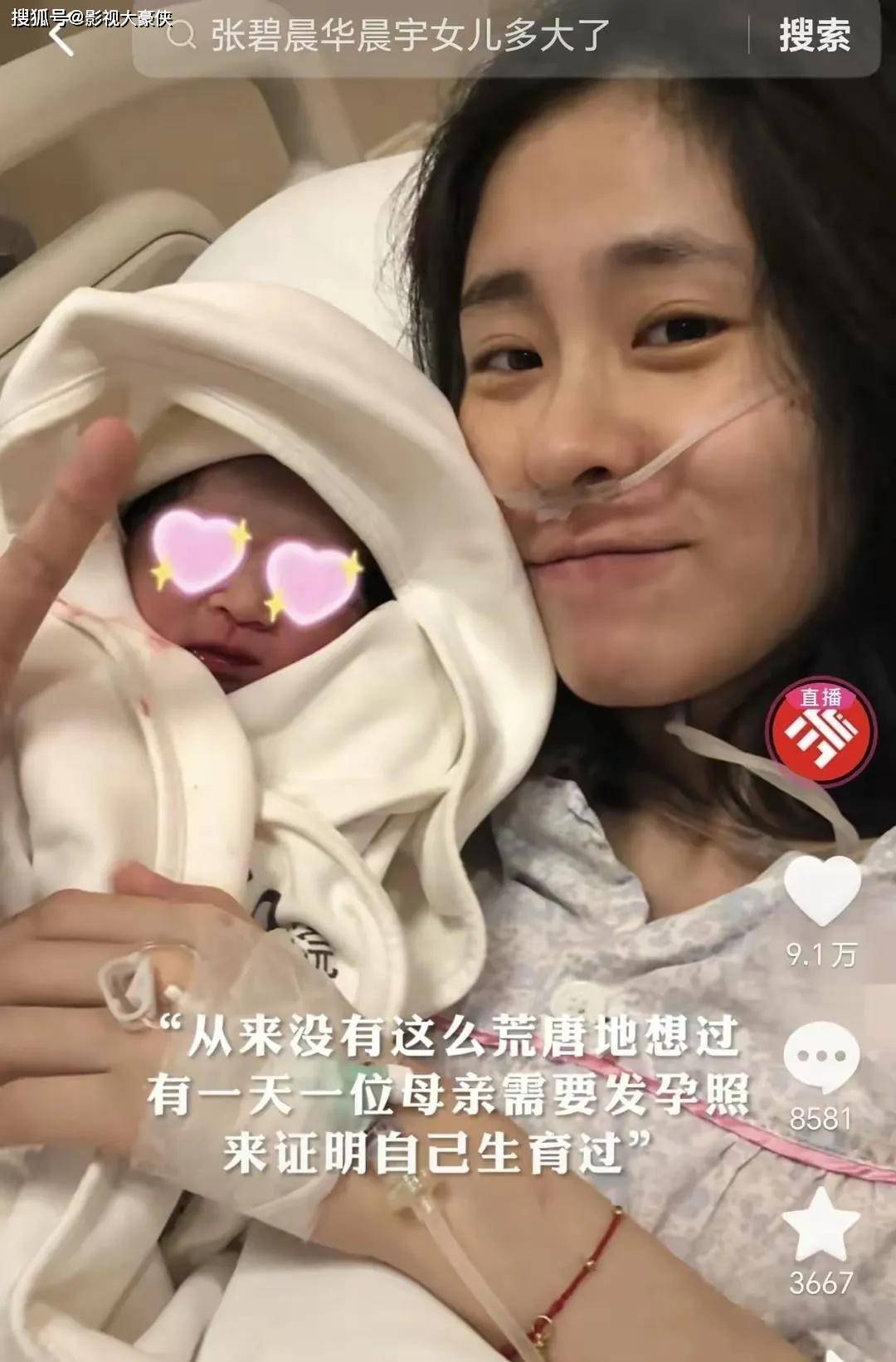
Task: Like this video with the heart icon
Action: [x=821, y=891]
